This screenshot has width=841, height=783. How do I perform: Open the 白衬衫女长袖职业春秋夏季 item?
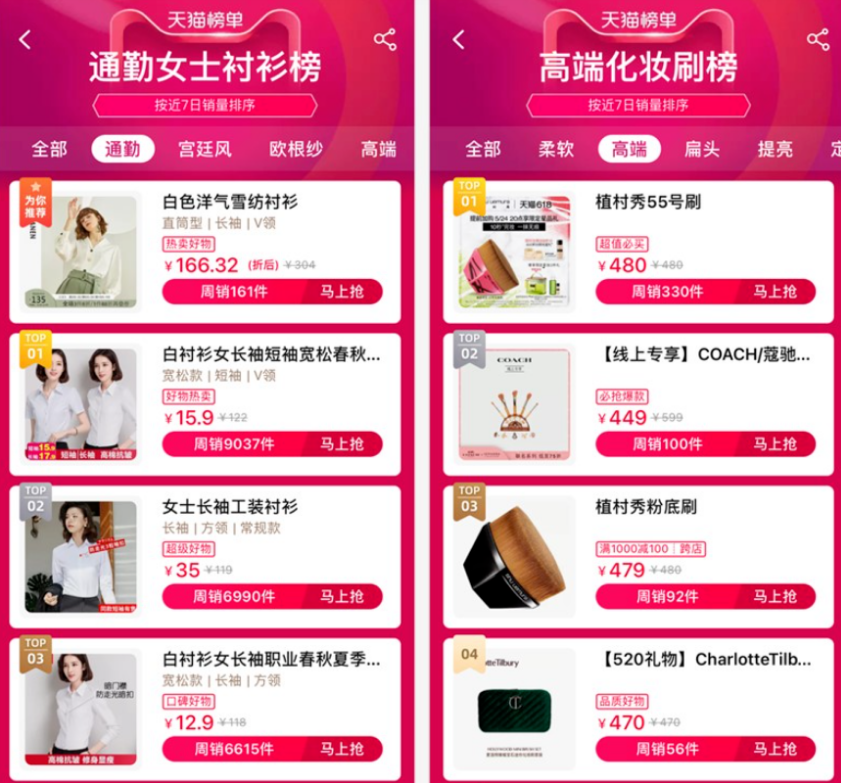point(272,660)
